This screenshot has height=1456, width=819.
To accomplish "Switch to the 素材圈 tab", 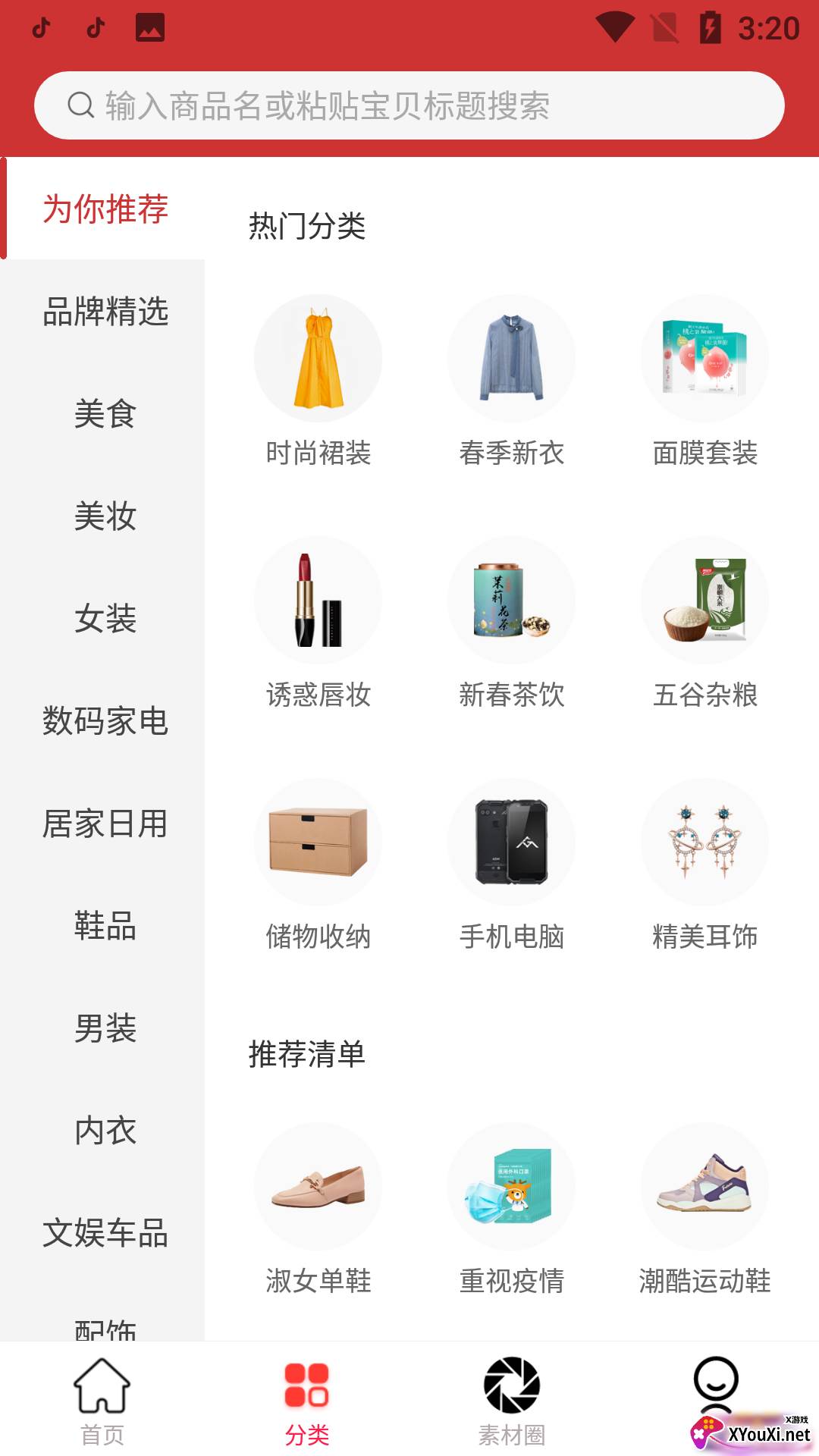I will [x=512, y=1401].
